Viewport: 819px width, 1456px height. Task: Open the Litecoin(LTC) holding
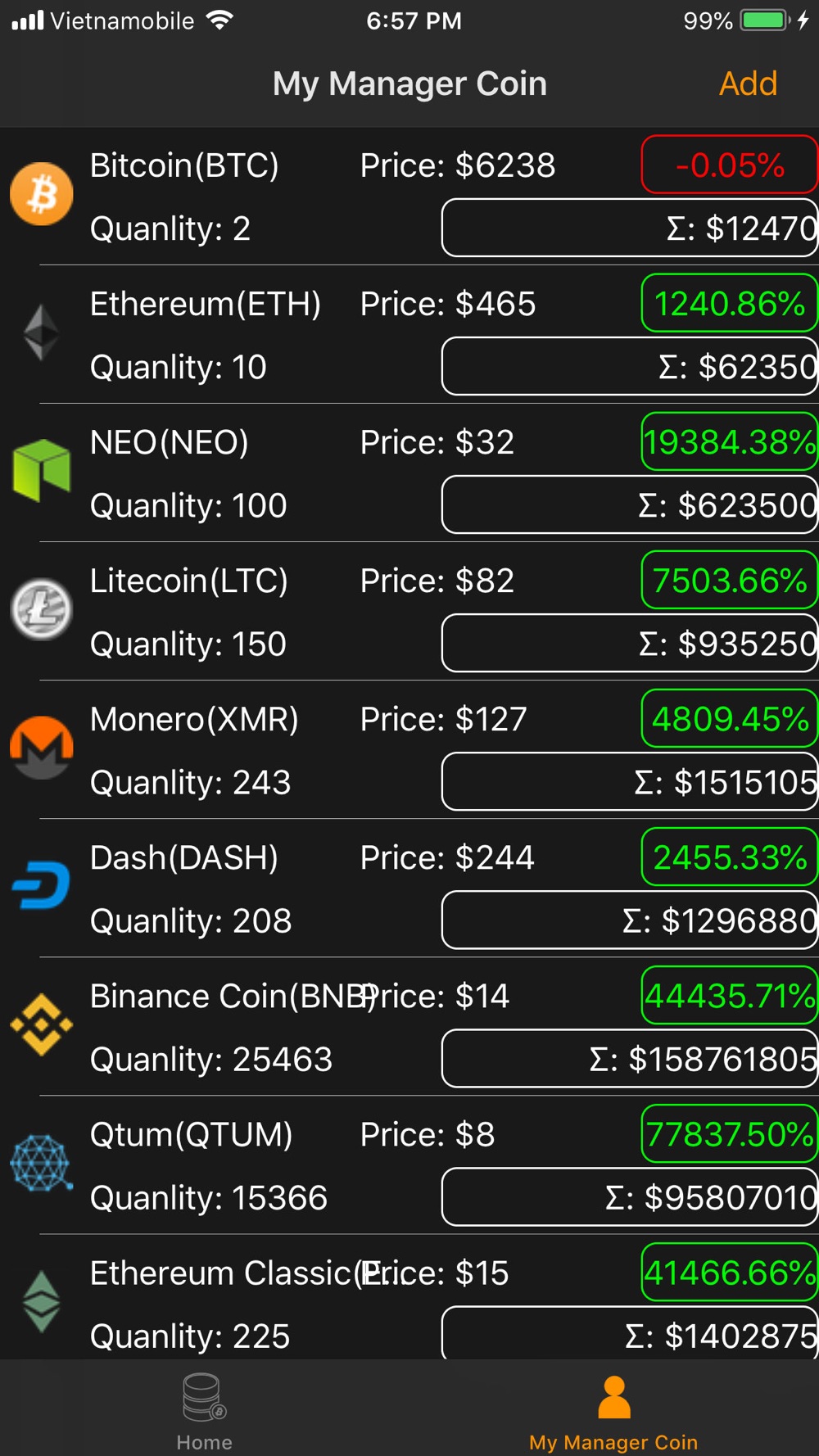[x=409, y=611]
